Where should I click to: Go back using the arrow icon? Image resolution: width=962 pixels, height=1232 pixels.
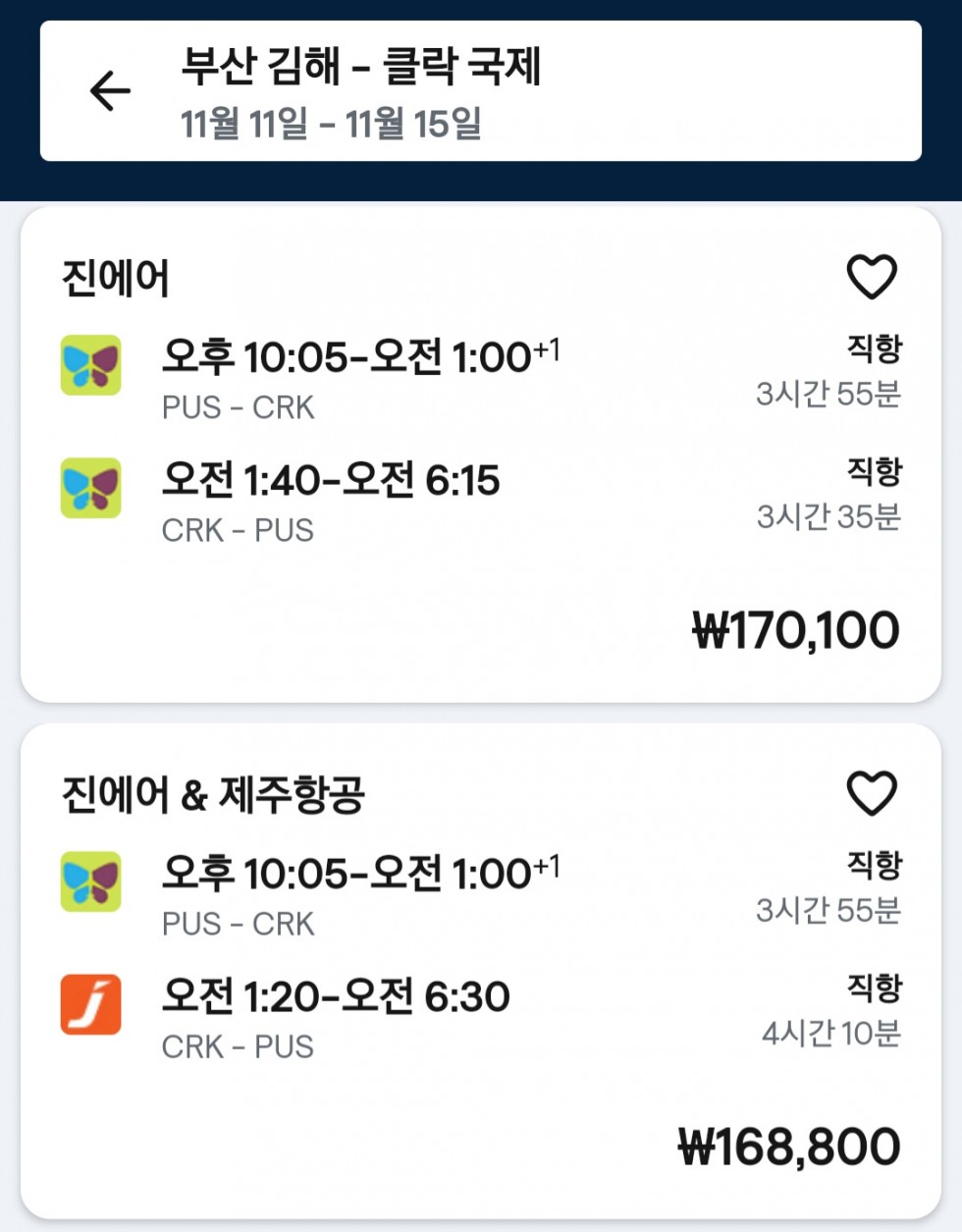tap(110, 91)
